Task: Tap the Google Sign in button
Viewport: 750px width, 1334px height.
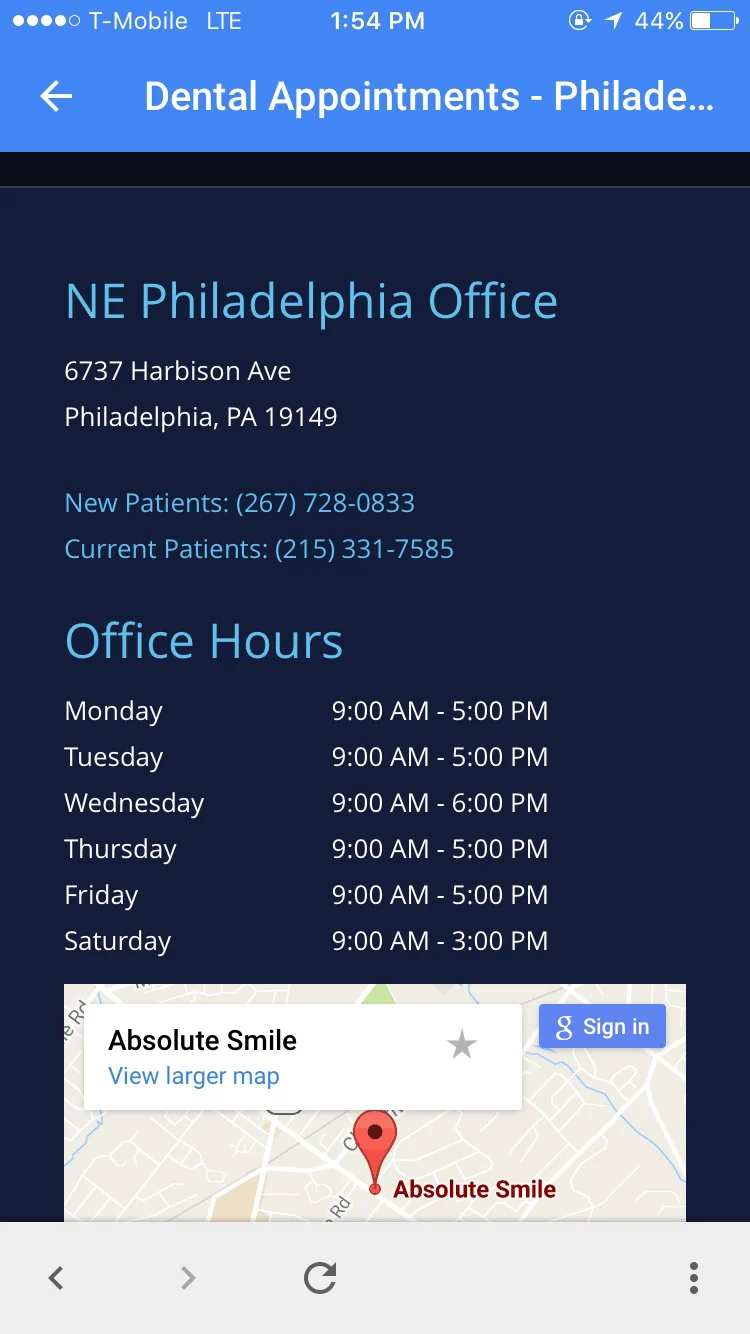Action: click(602, 1027)
